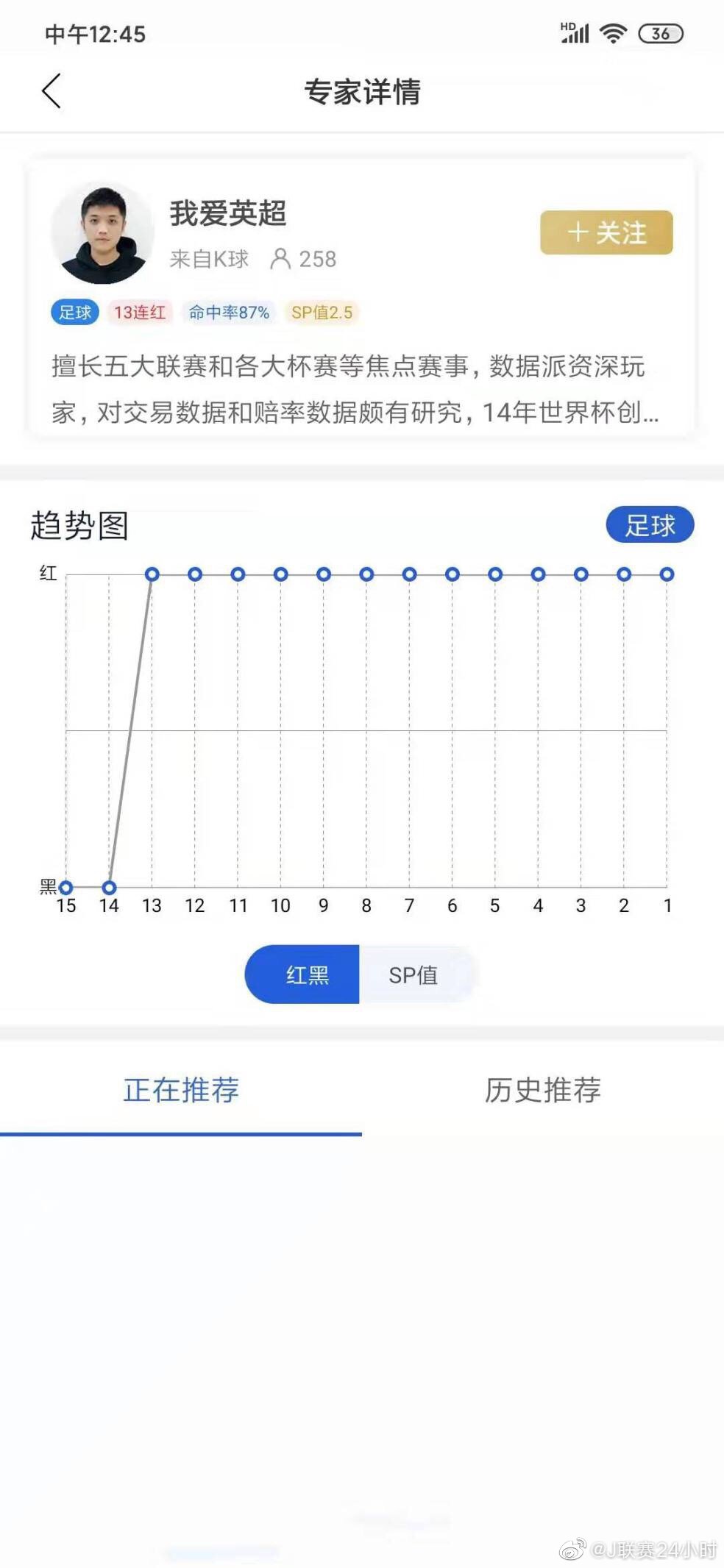The image size is (724, 1568).
Task: Switch the trend chart to 红黑 view
Action: 308,974
